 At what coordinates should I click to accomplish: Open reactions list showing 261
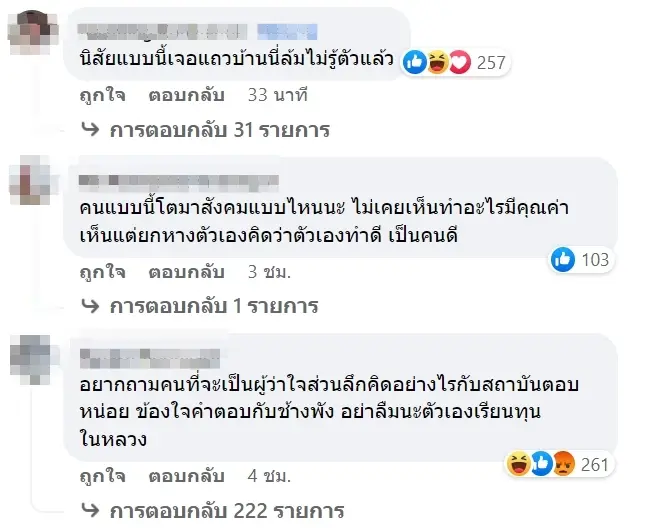[x=558, y=463]
